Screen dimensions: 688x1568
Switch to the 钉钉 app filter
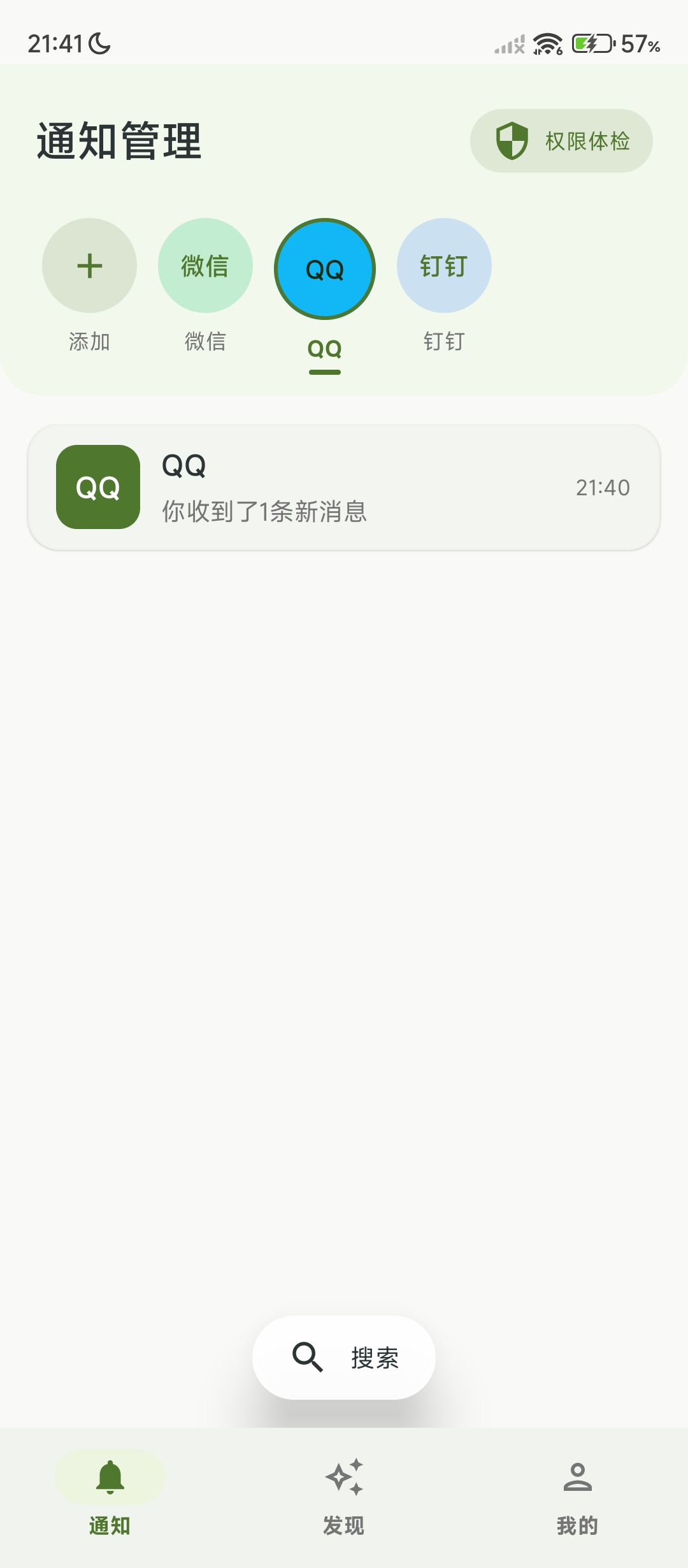[444, 266]
